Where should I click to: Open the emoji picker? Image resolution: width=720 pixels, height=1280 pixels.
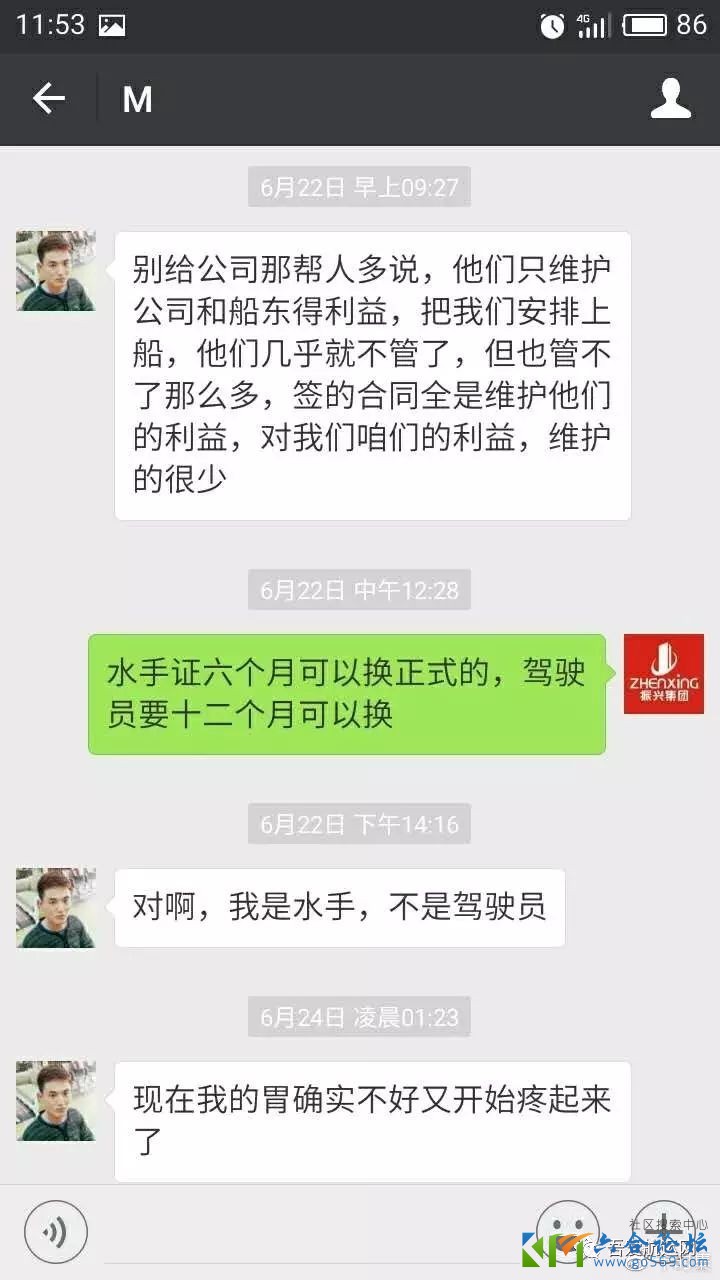coord(567,1228)
